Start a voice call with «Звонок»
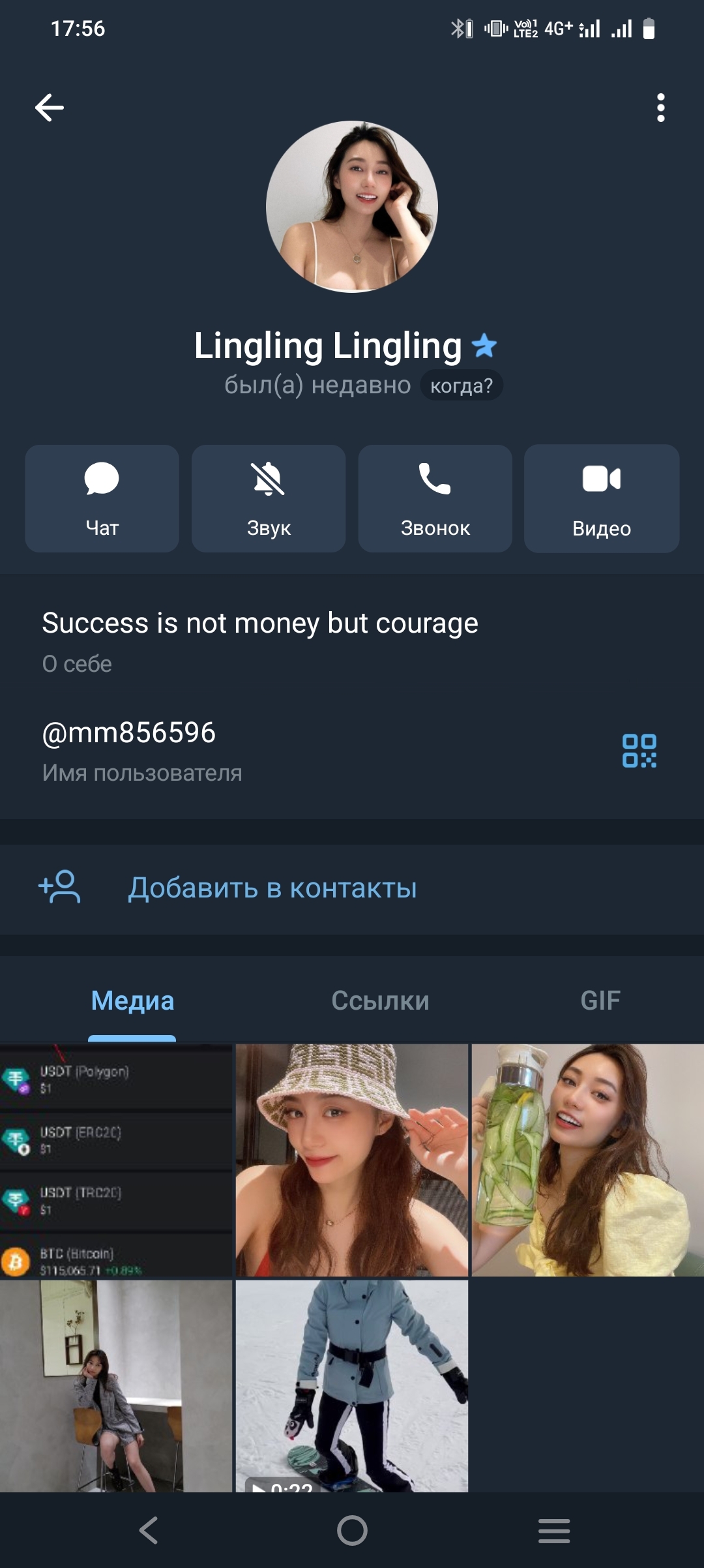The image size is (704, 1568). pos(435,498)
